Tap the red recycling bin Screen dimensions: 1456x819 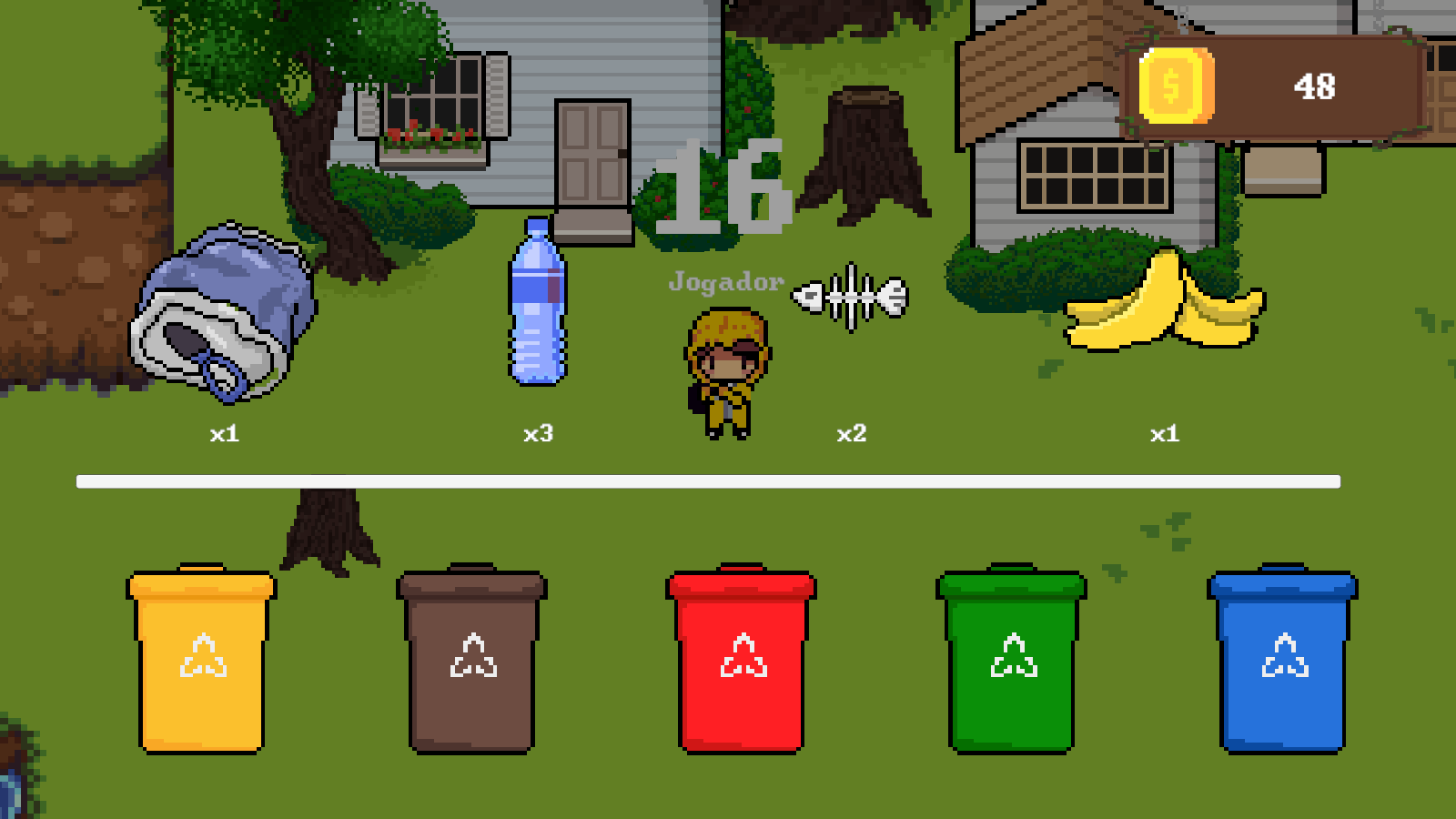tap(742, 660)
